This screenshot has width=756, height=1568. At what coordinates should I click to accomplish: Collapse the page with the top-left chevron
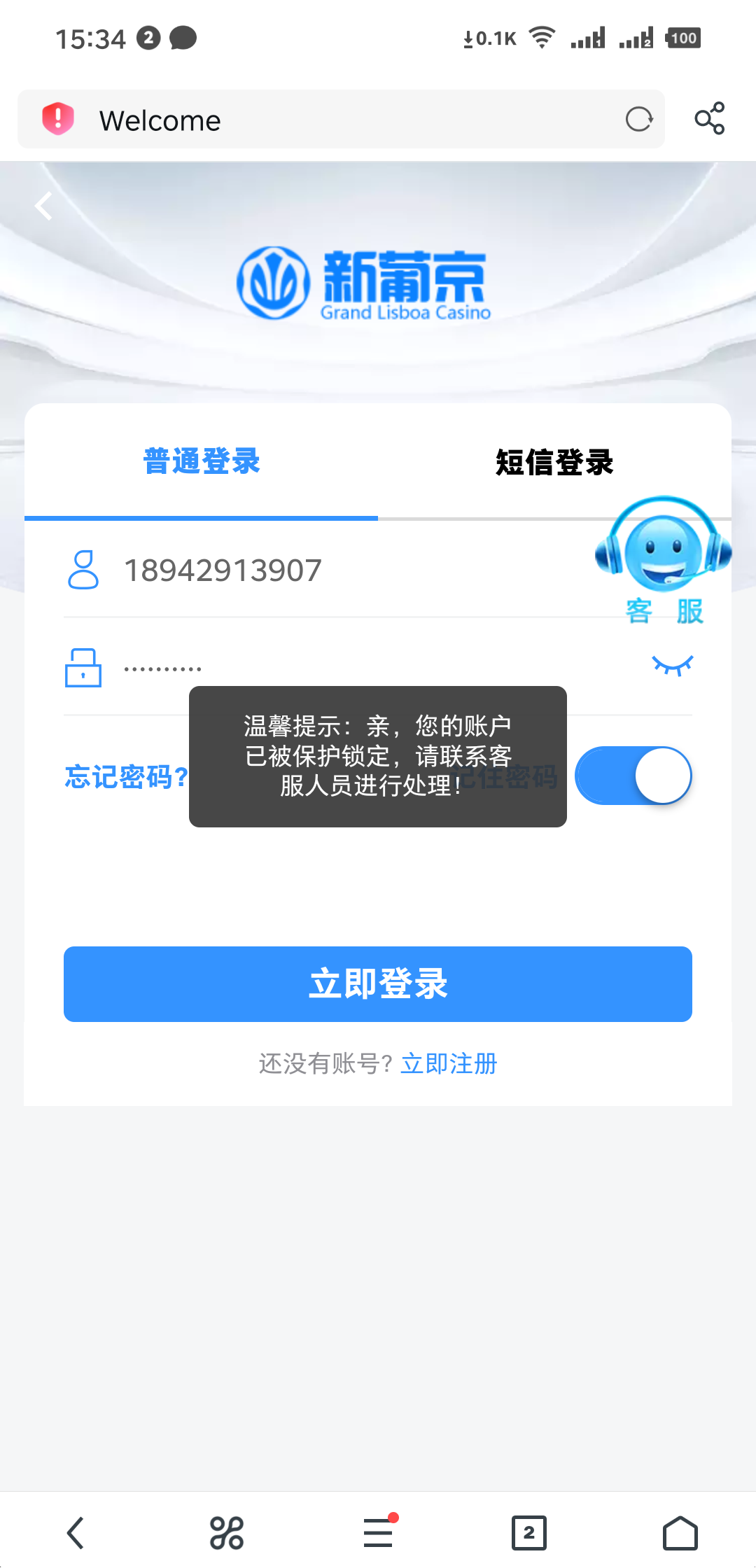click(x=43, y=206)
